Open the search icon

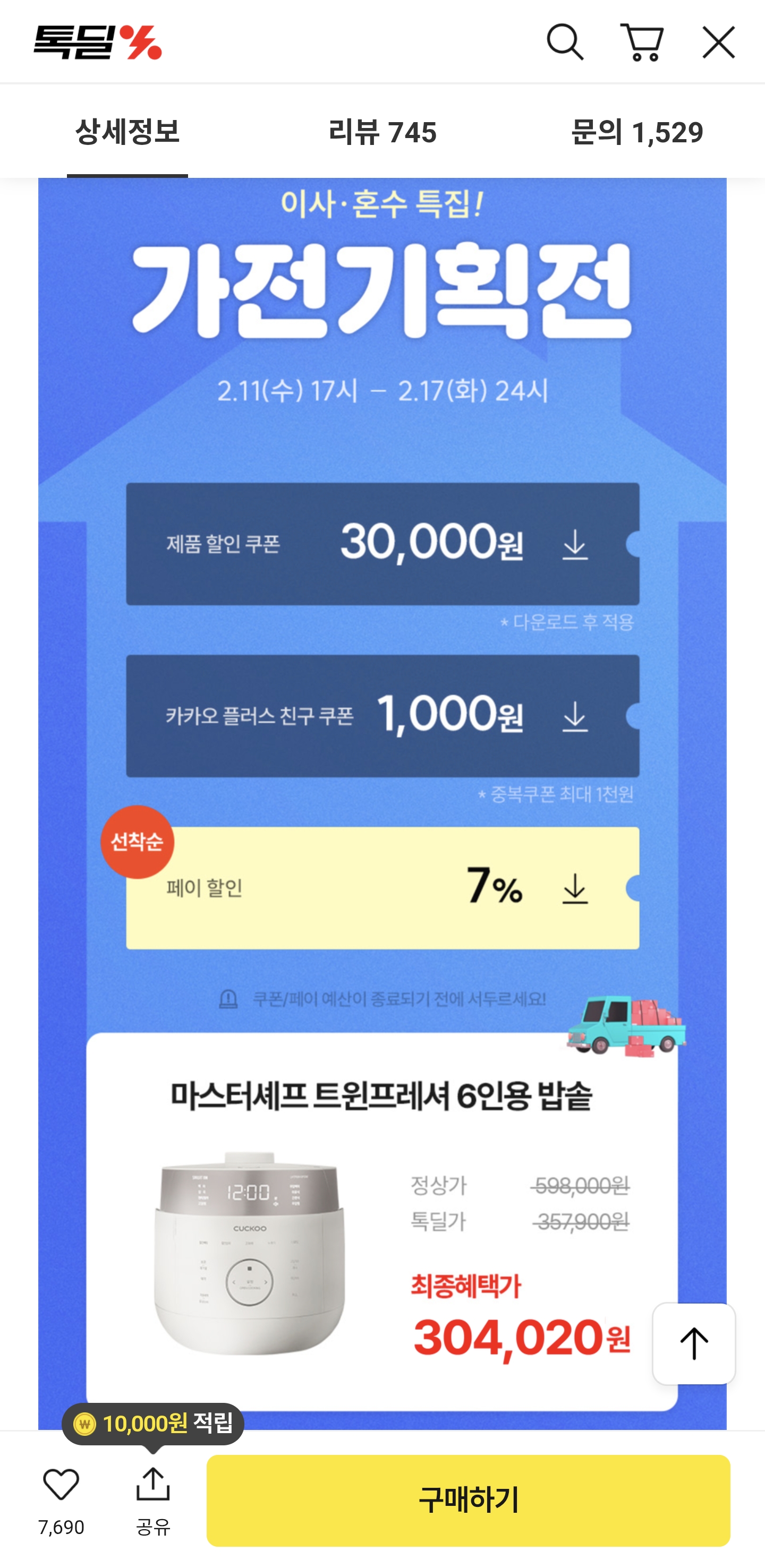coord(565,42)
